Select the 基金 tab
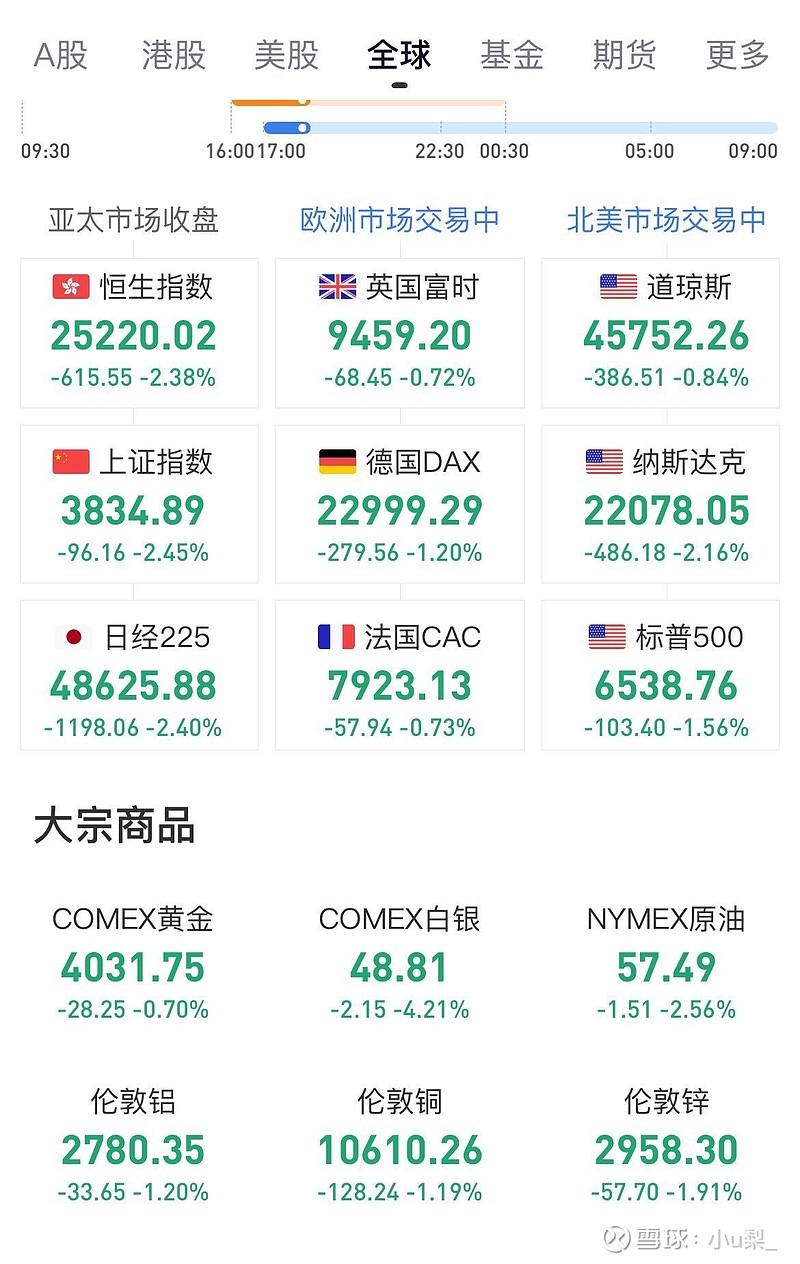 pos(512,55)
